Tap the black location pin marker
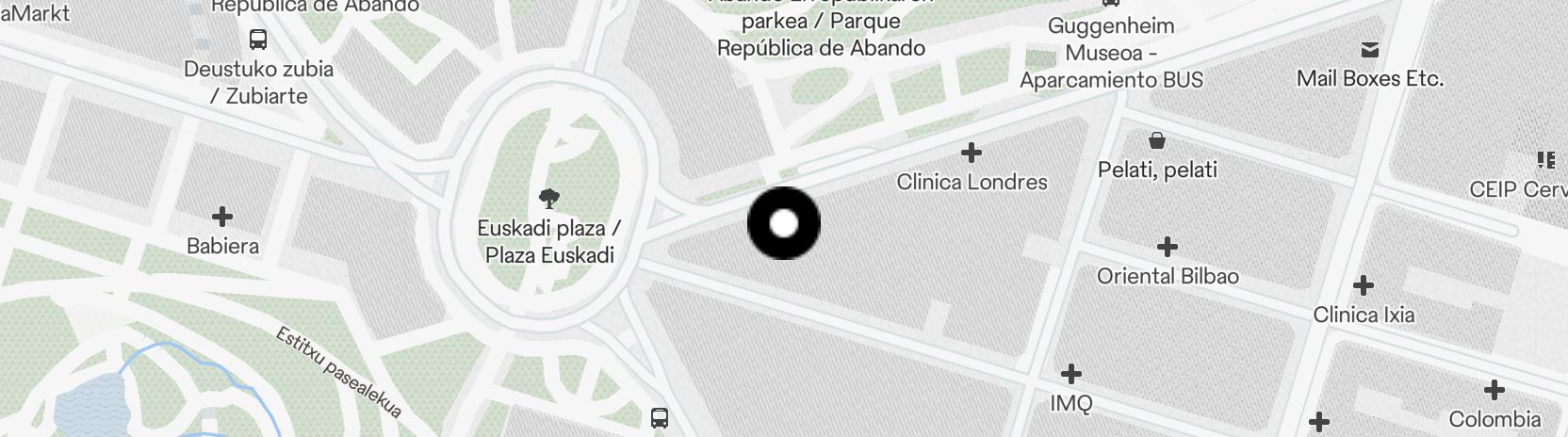Viewport: 1568px width, 437px height. click(784, 223)
